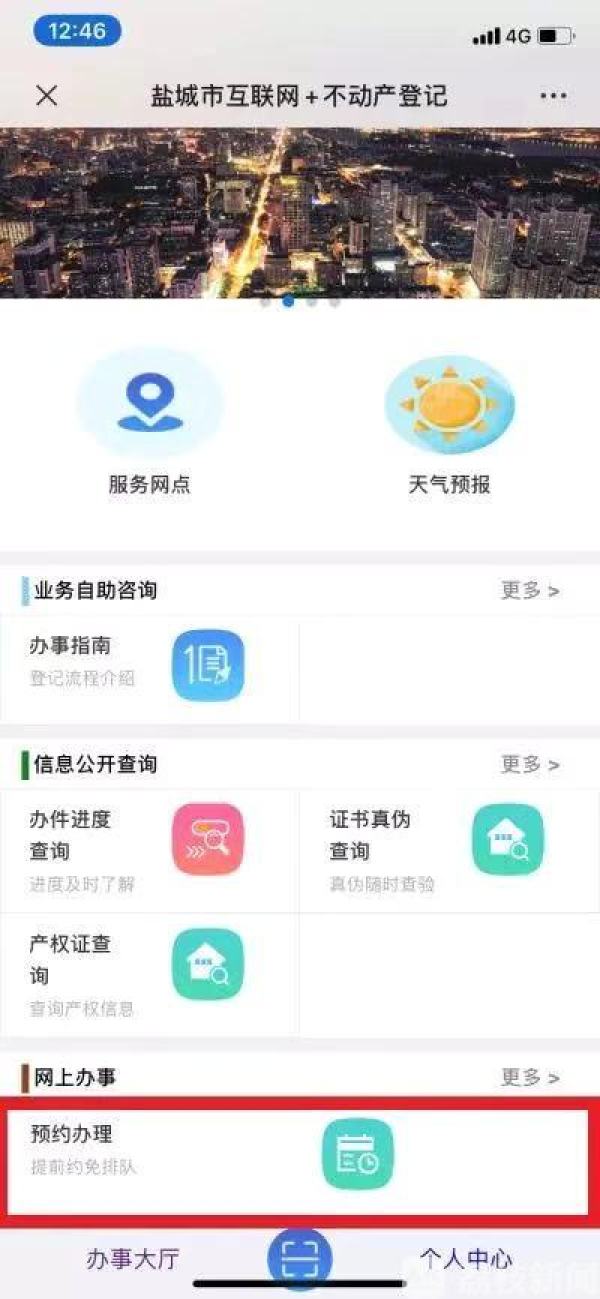Close the mini program page
The image size is (600, 1299).
(x=47, y=96)
